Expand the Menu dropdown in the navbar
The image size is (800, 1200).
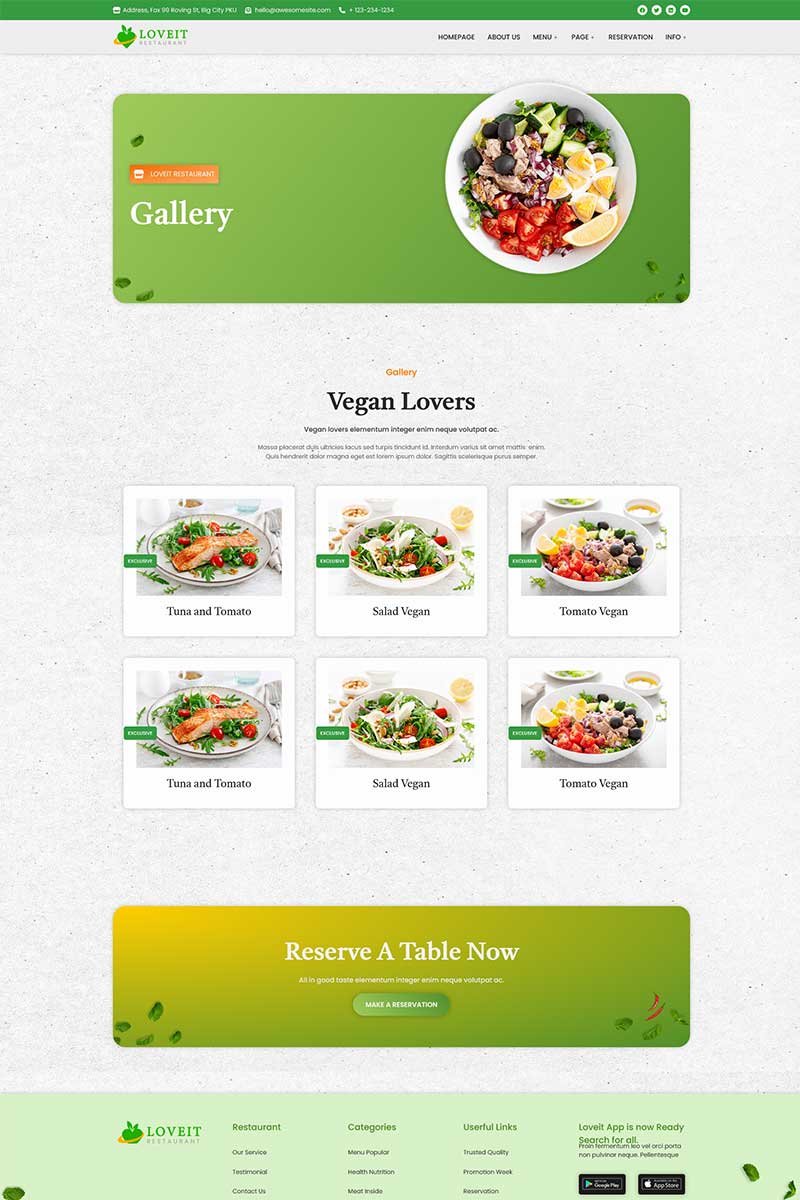click(545, 37)
